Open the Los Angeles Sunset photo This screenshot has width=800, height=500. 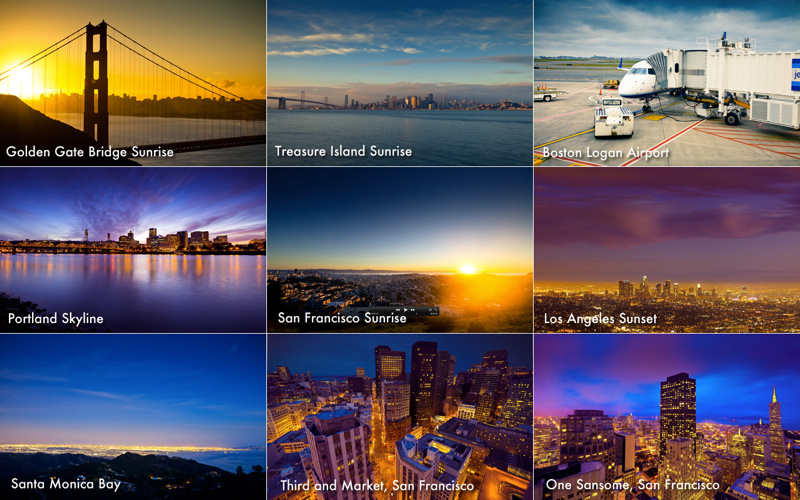[667, 249]
